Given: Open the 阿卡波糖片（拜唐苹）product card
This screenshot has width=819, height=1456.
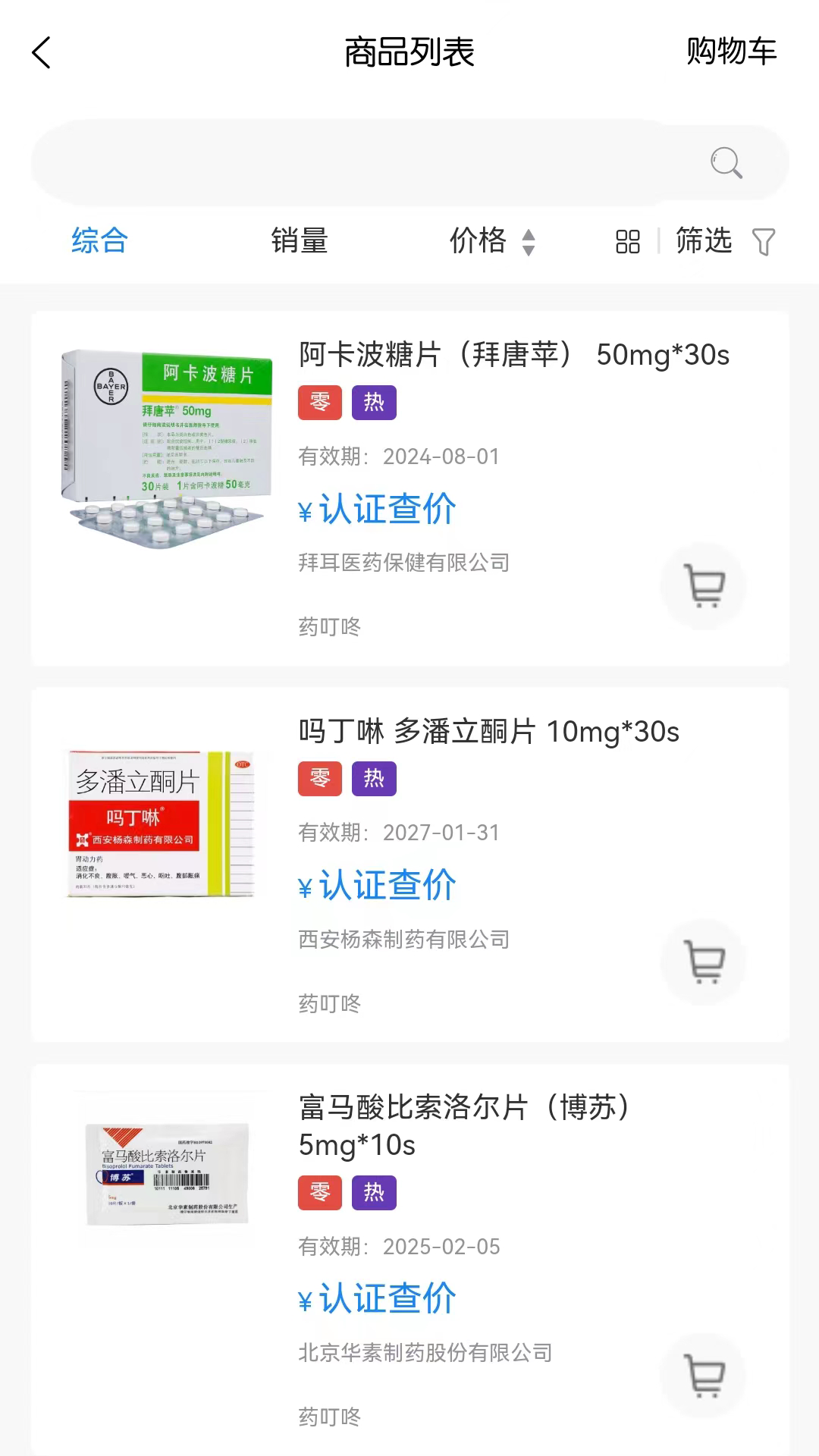Looking at the screenshot, I should pyautogui.click(x=513, y=355).
